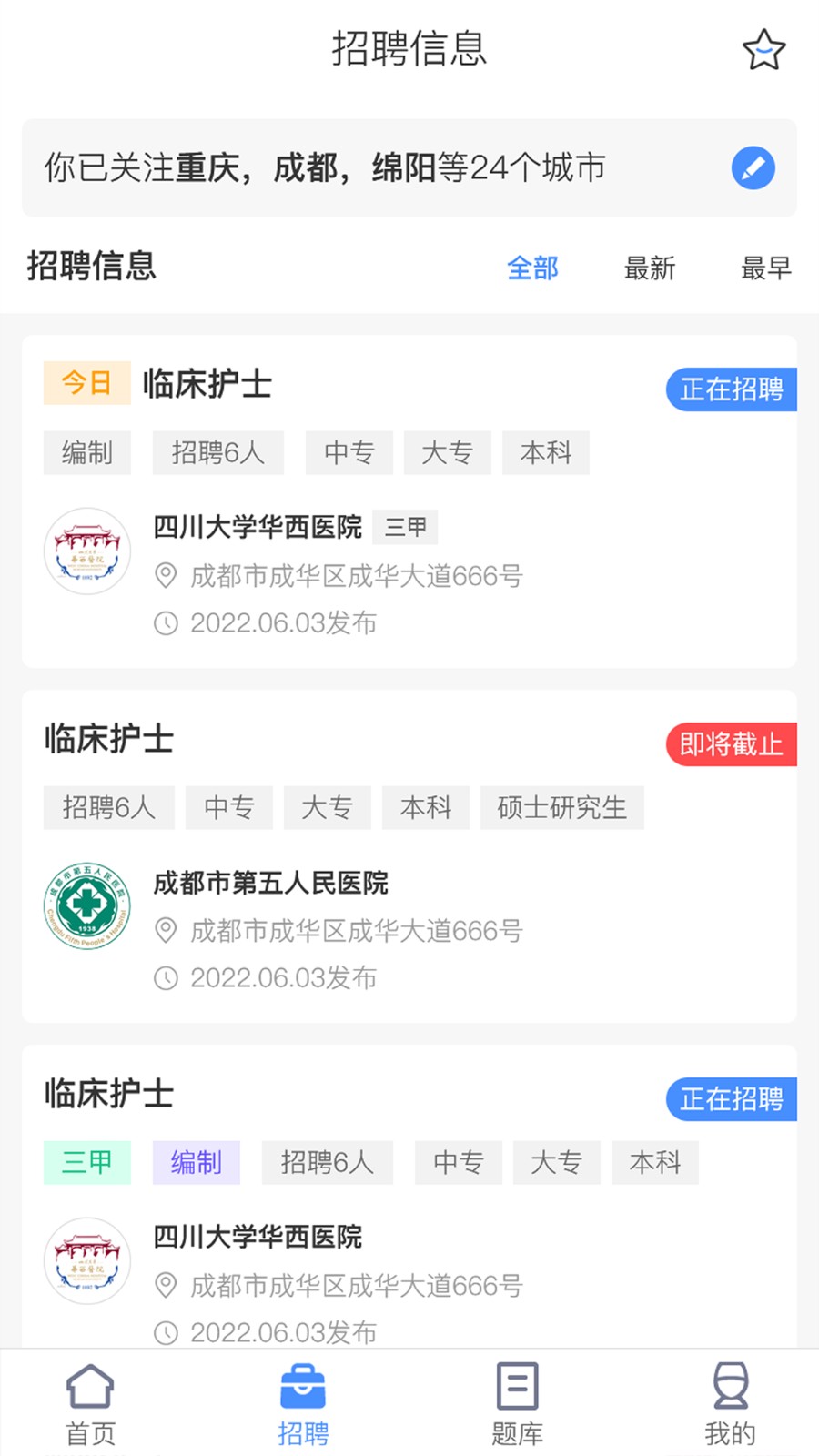Open the 招聘信息 section header
Screen dimensions: 819x1456
coord(91,268)
